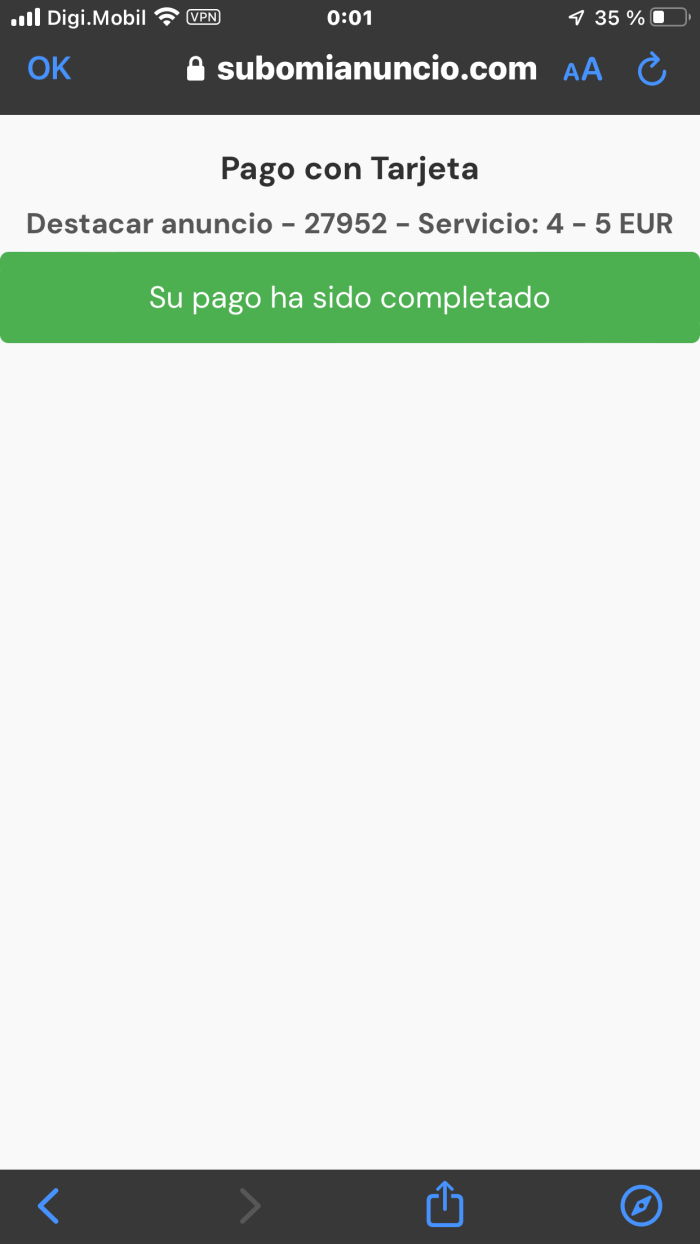Open this page in Safari
Viewport: 700px width, 1244px height.
[x=641, y=1206]
